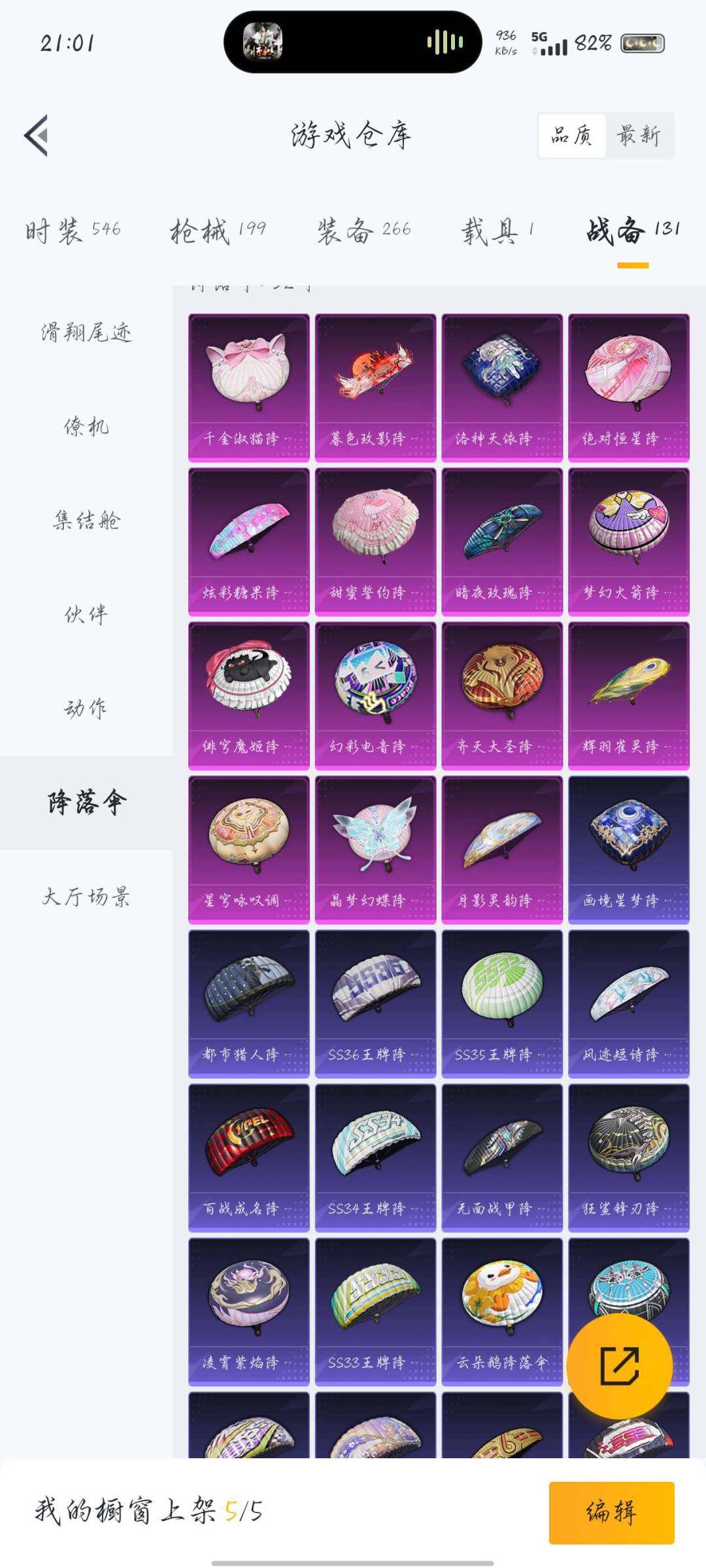706x1568 pixels.
Task: View the SS36王牌降 parachute item
Action: click(375, 1004)
